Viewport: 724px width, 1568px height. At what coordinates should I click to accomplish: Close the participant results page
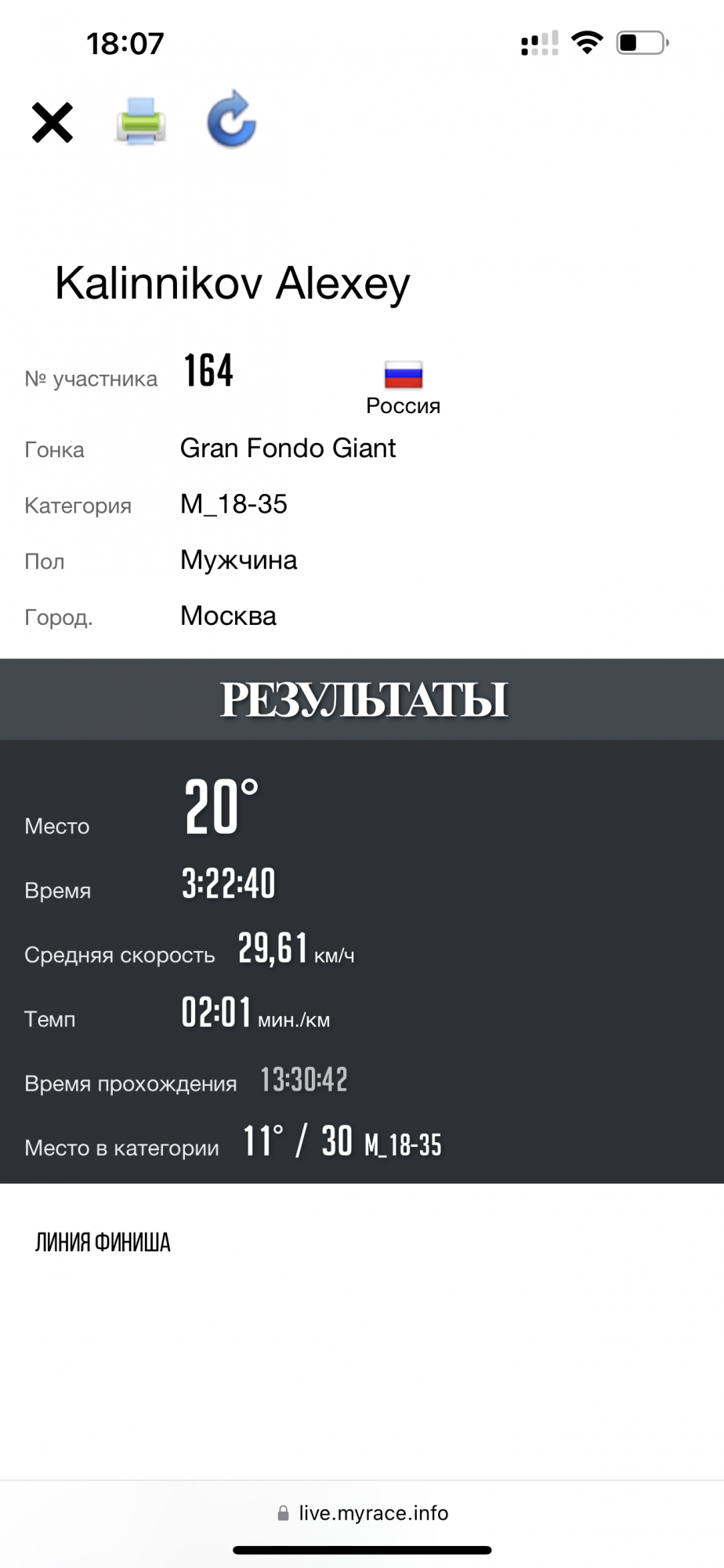[x=52, y=122]
